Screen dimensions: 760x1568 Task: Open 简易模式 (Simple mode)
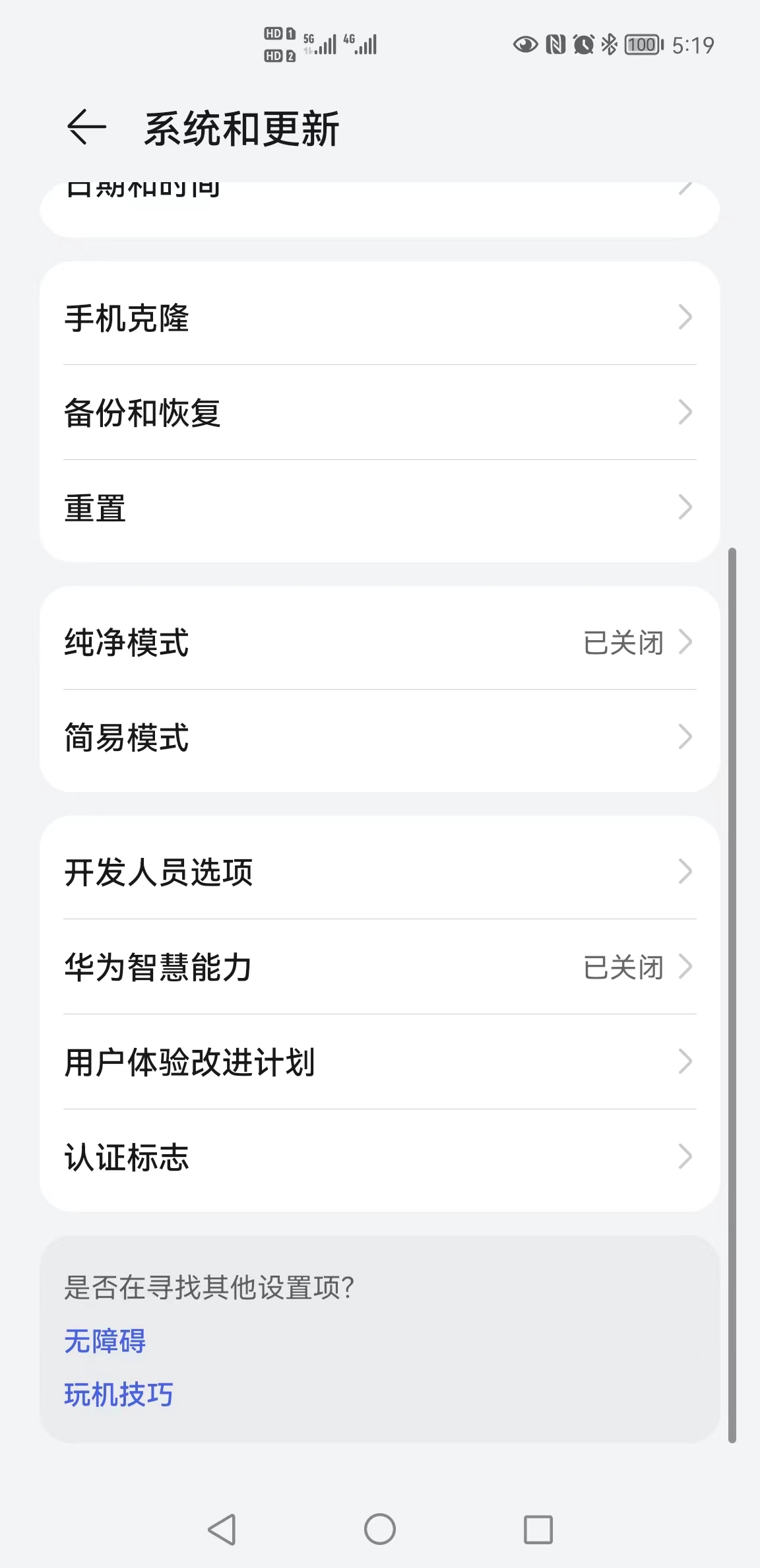click(x=379, y=737)
